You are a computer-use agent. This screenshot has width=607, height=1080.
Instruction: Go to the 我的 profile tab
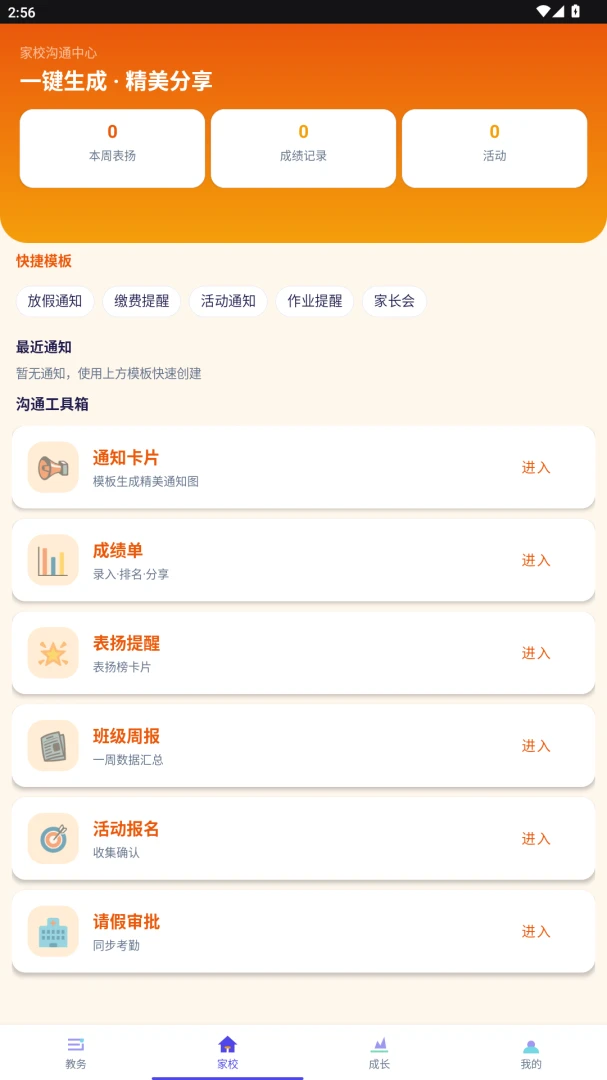tap(531, 1052)
